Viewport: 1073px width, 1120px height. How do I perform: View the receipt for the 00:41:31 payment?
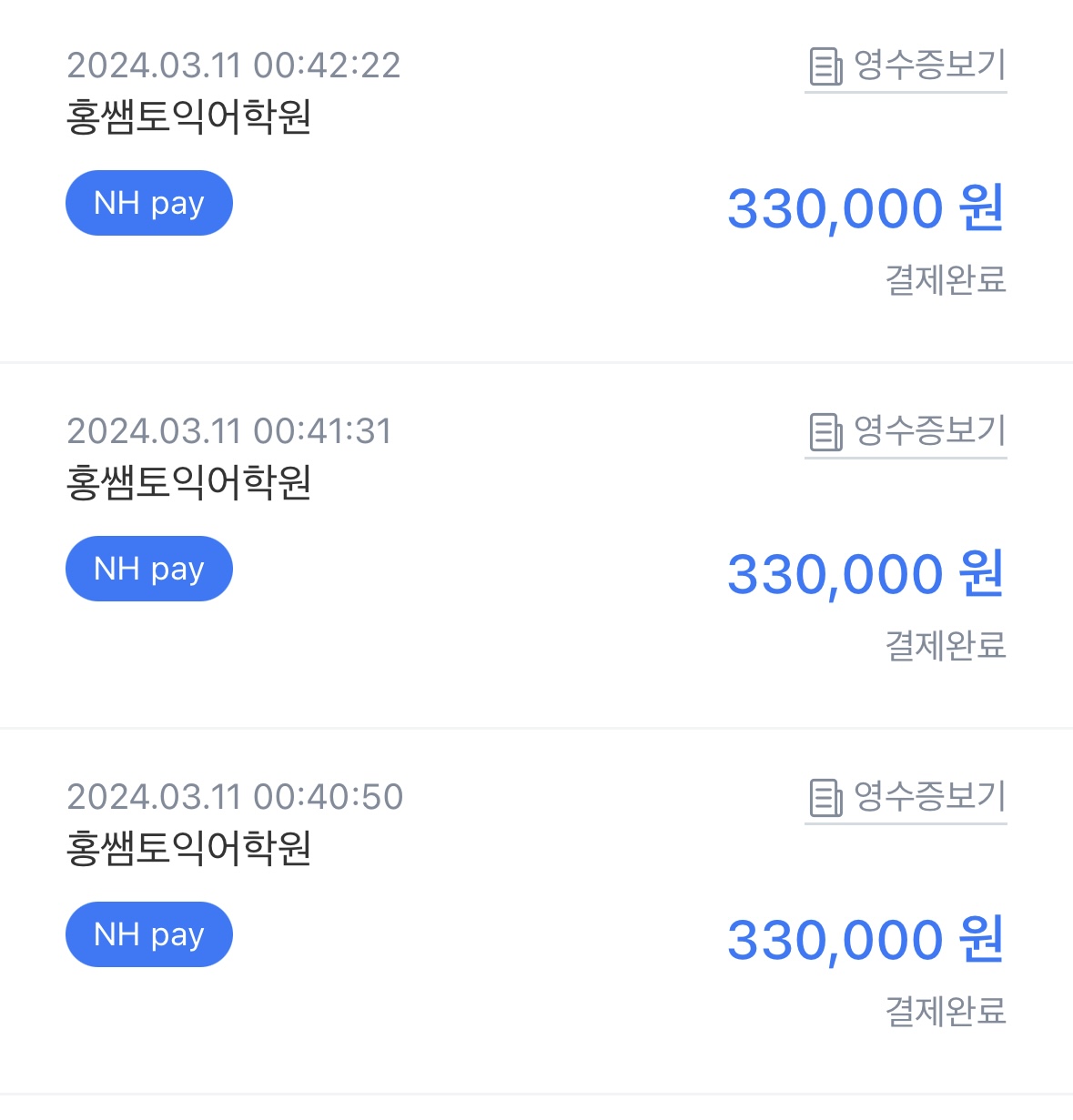pyautogui.click(x=907, y=432)
